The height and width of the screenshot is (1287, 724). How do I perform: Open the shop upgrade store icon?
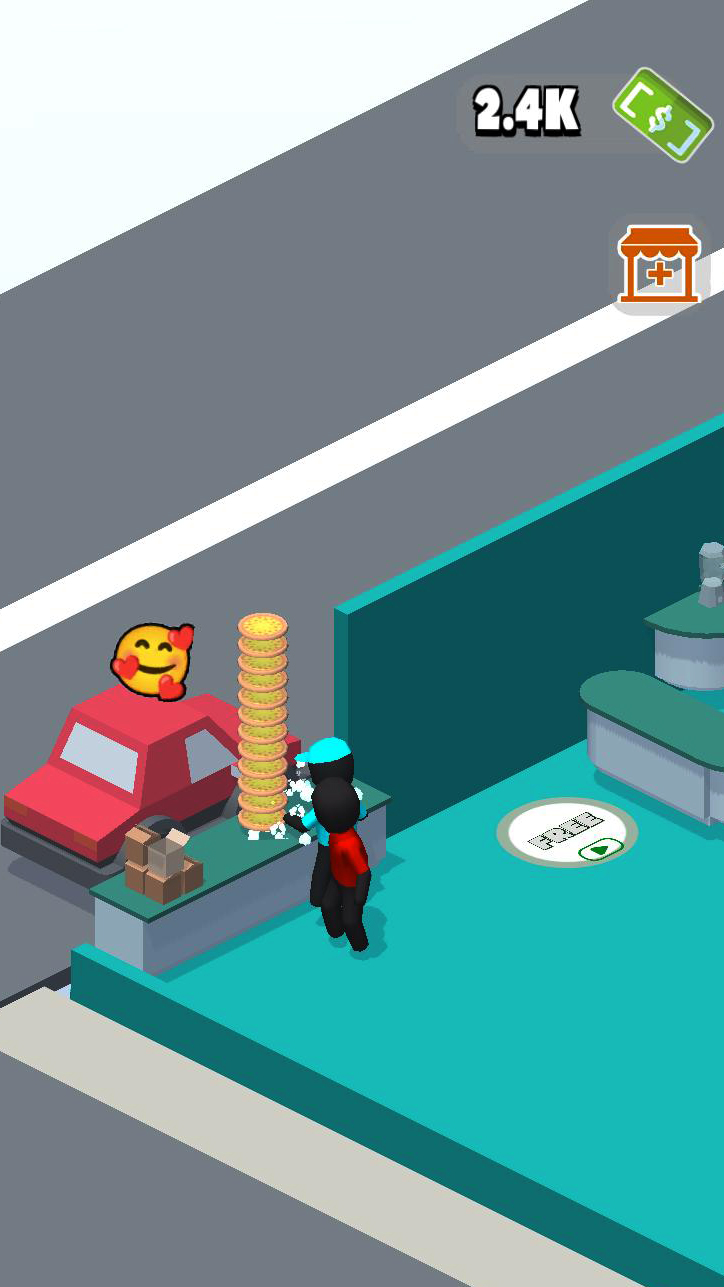point(658,265)
